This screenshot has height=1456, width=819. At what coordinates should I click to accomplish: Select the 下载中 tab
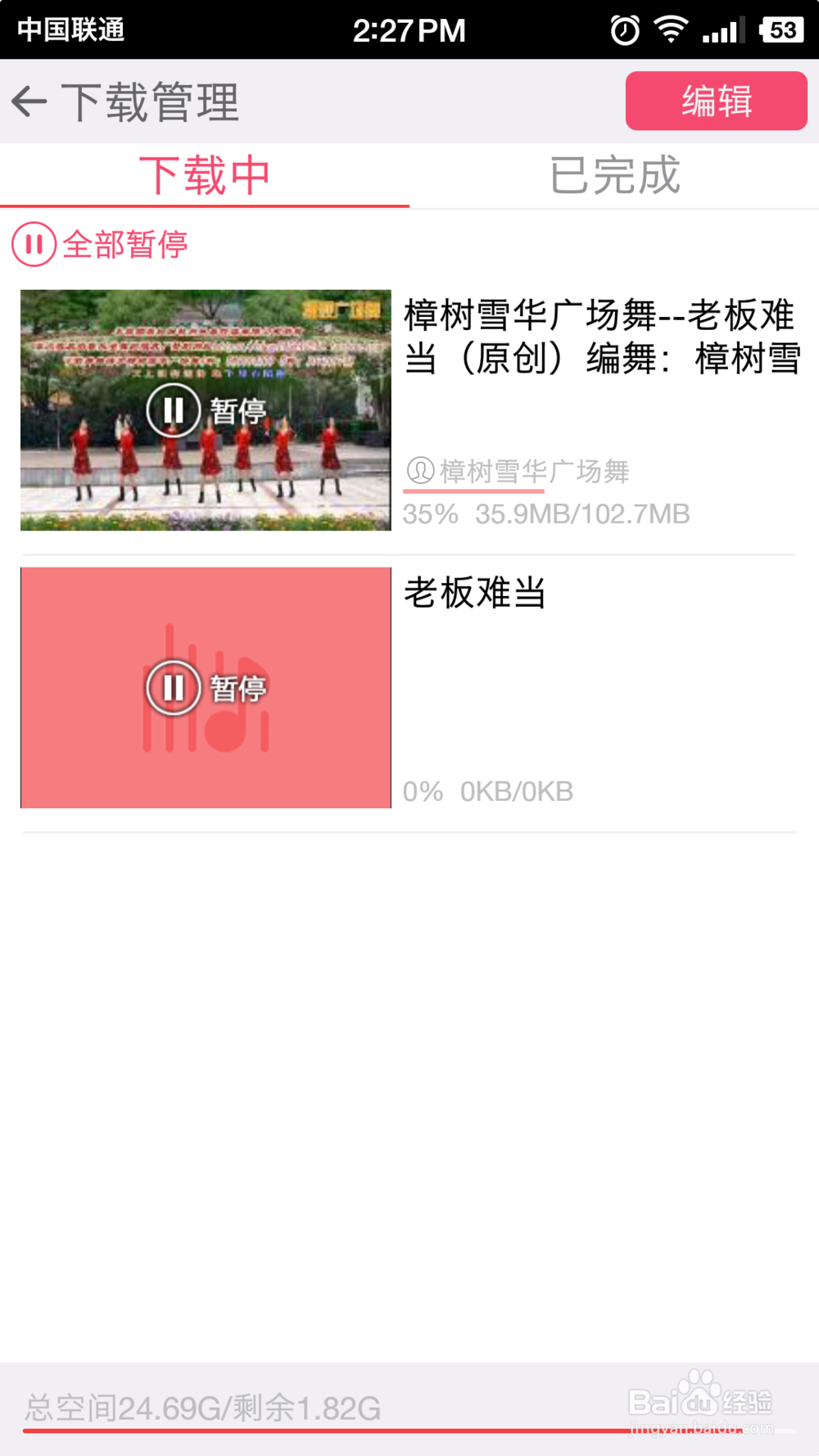(205, 175)
